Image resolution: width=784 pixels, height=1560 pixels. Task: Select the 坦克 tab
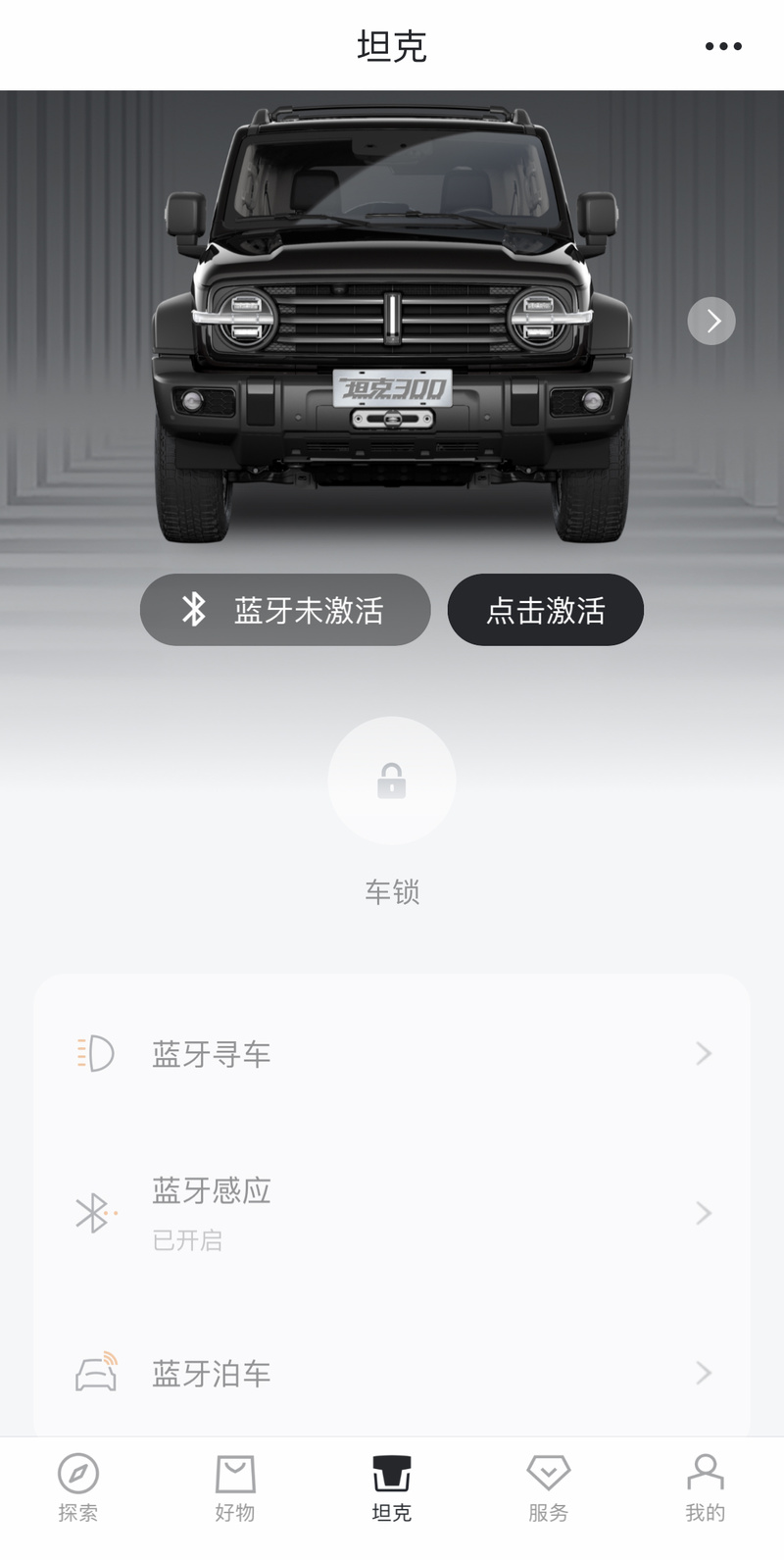click(x=392, y=1488)
